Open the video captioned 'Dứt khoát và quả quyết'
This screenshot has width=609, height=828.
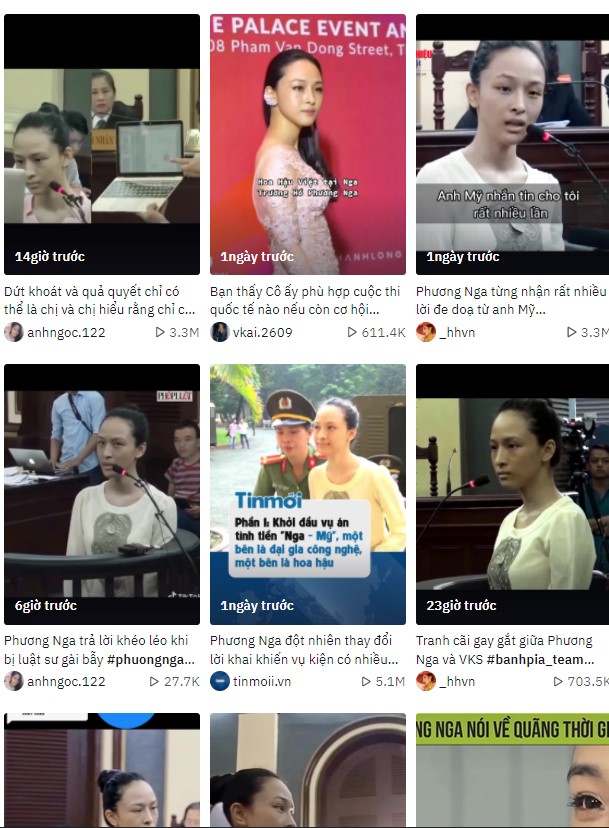click(x=101, y=144)
